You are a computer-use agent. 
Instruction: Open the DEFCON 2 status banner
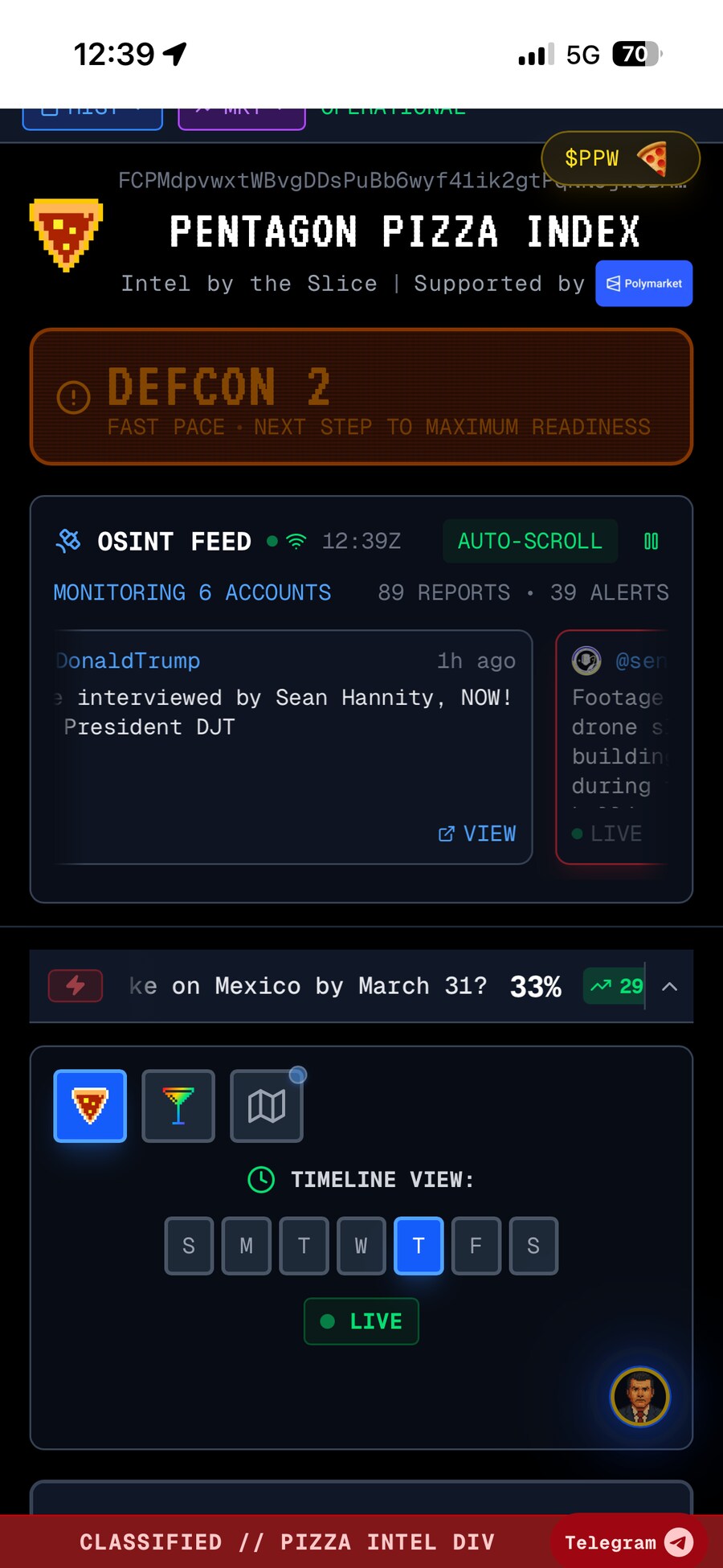[361, 397]
